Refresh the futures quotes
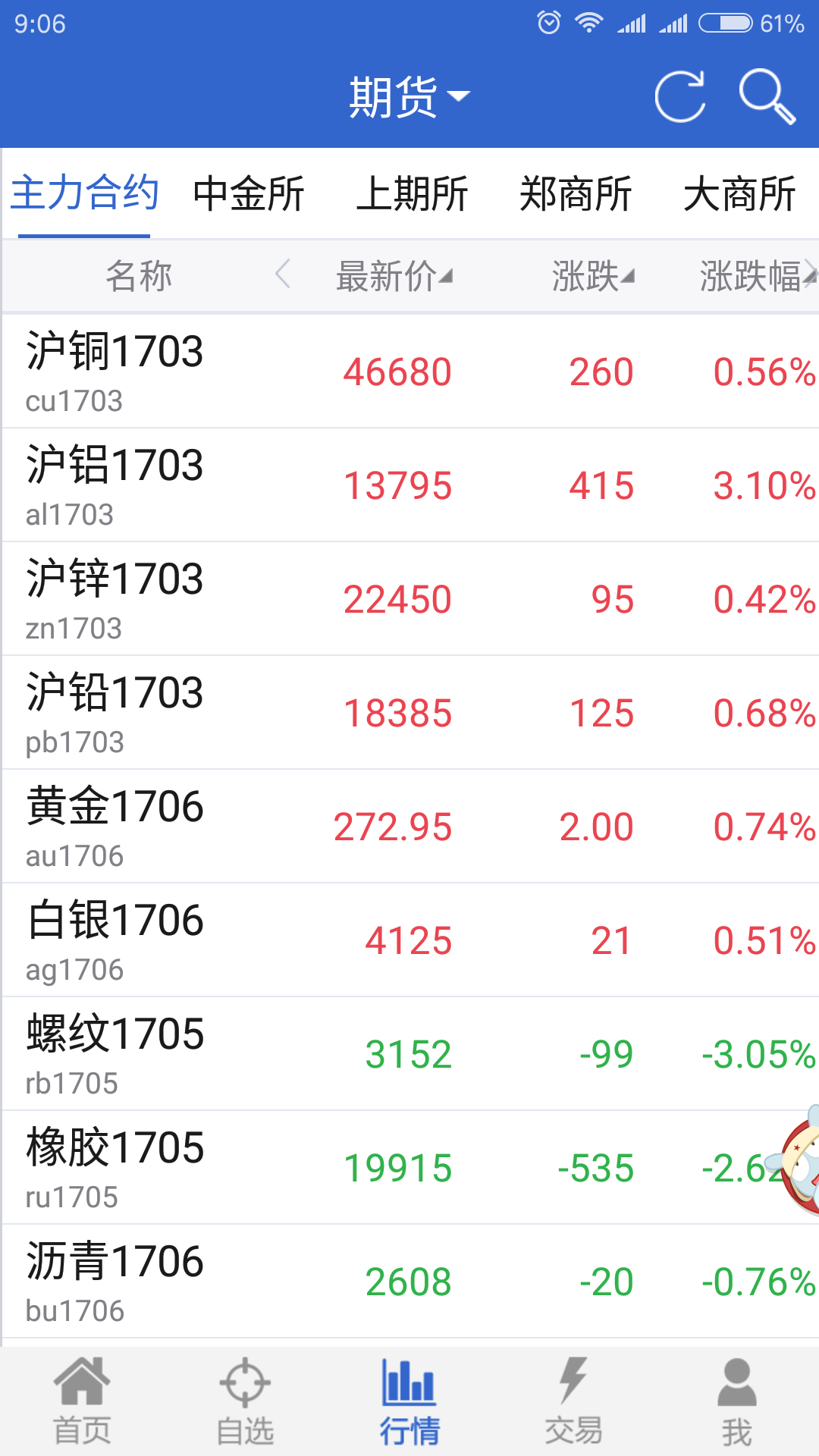Screen dimensions: 819x1456 [x=679, y=96]
